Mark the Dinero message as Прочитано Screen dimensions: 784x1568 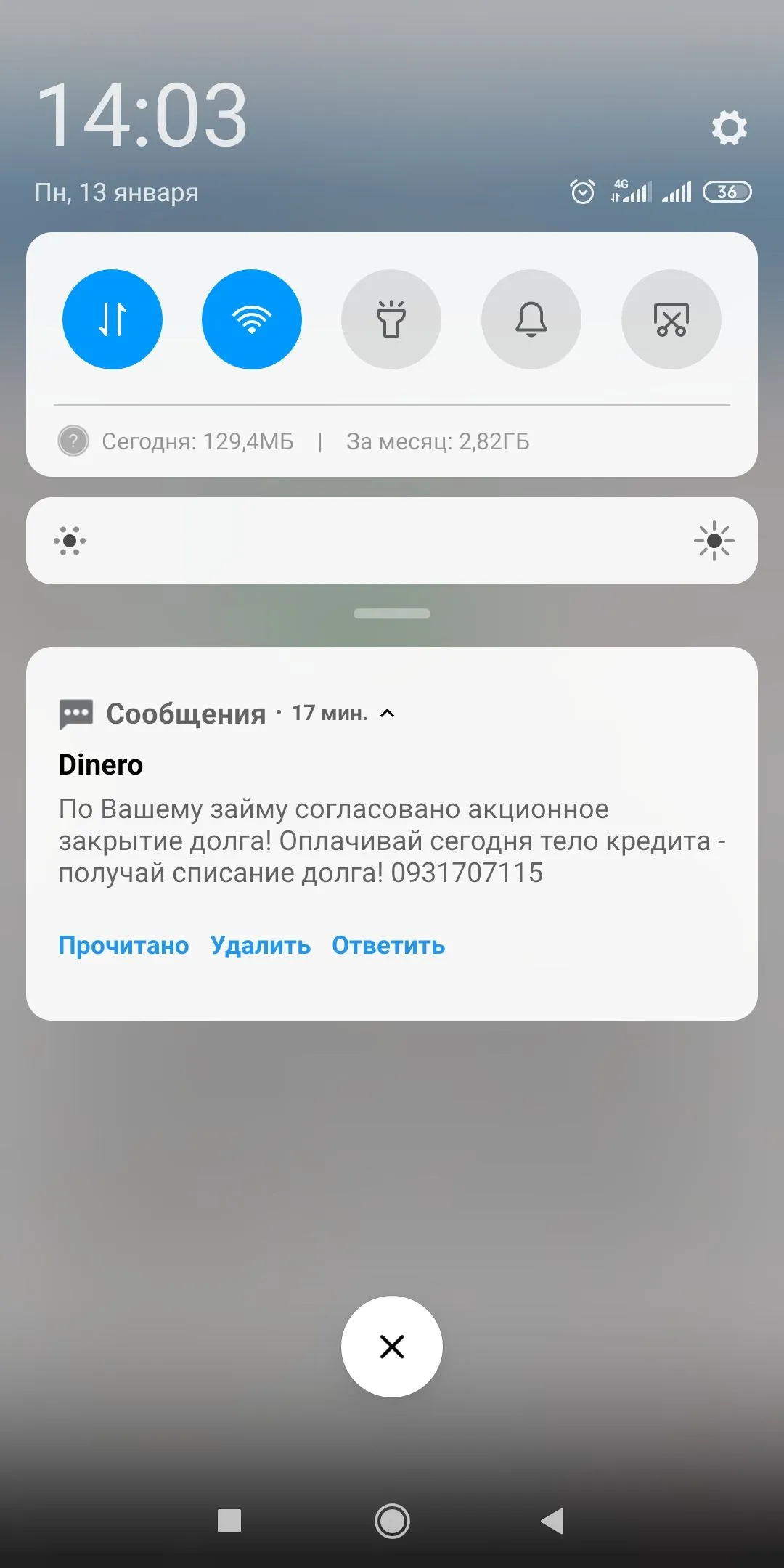[123, 945]
